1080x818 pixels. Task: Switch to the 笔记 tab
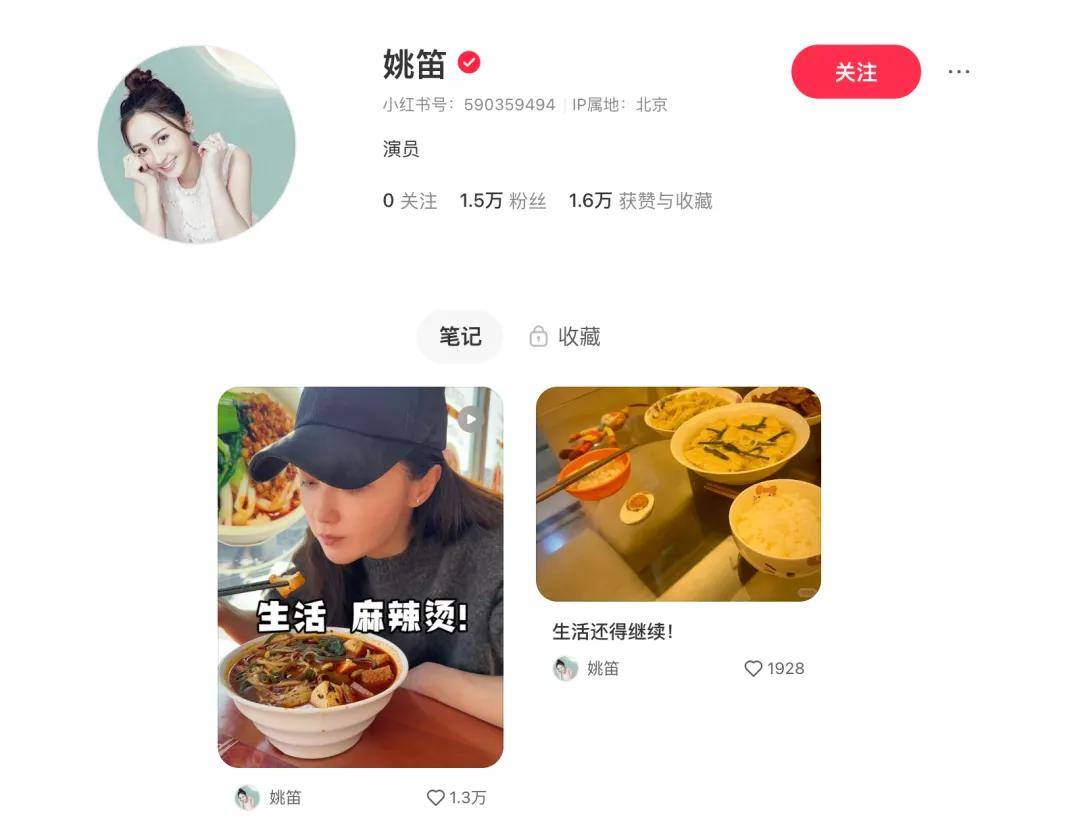[x=460, y=337]
